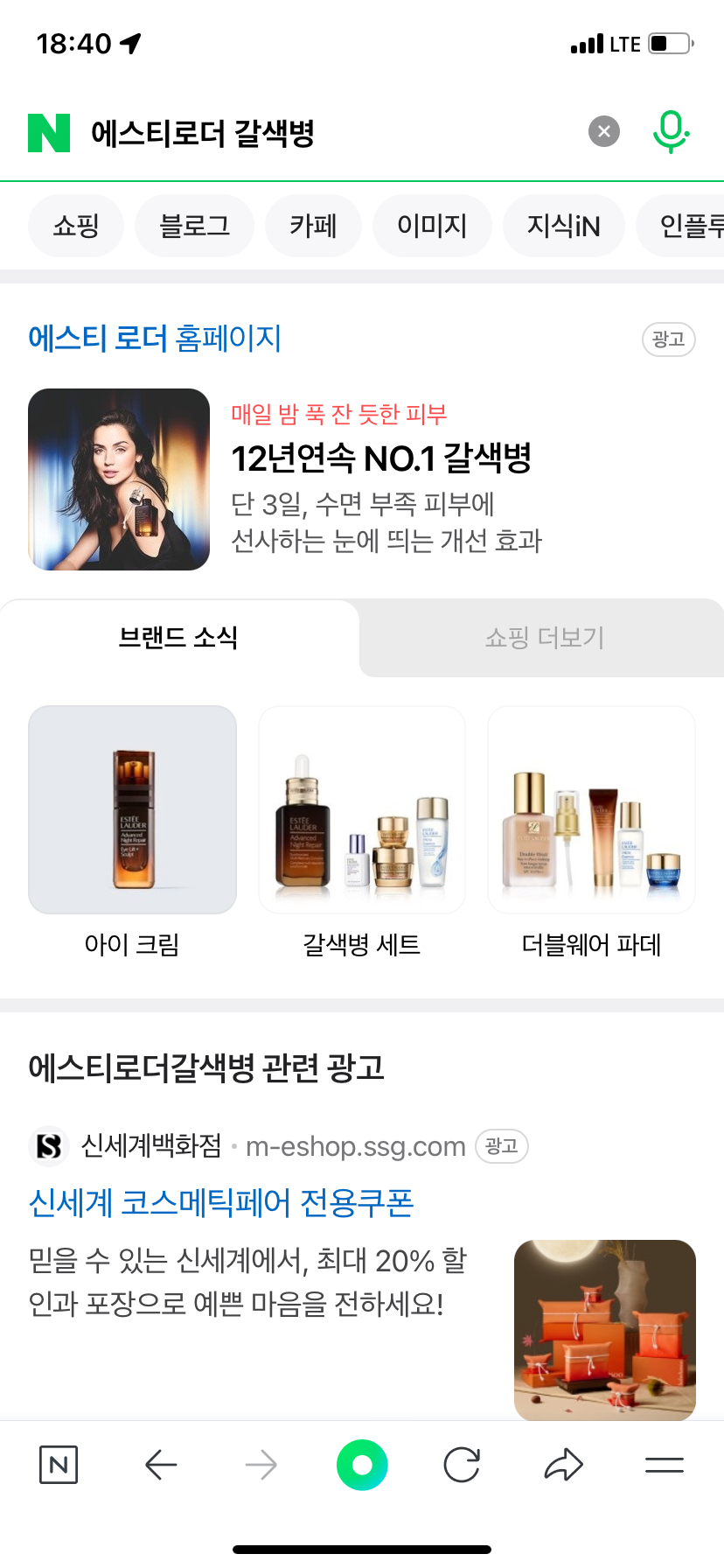Open the 더블웨어 파데 product tile
The width and height of the screenshot is (724, 1568).
click(591, 810)
